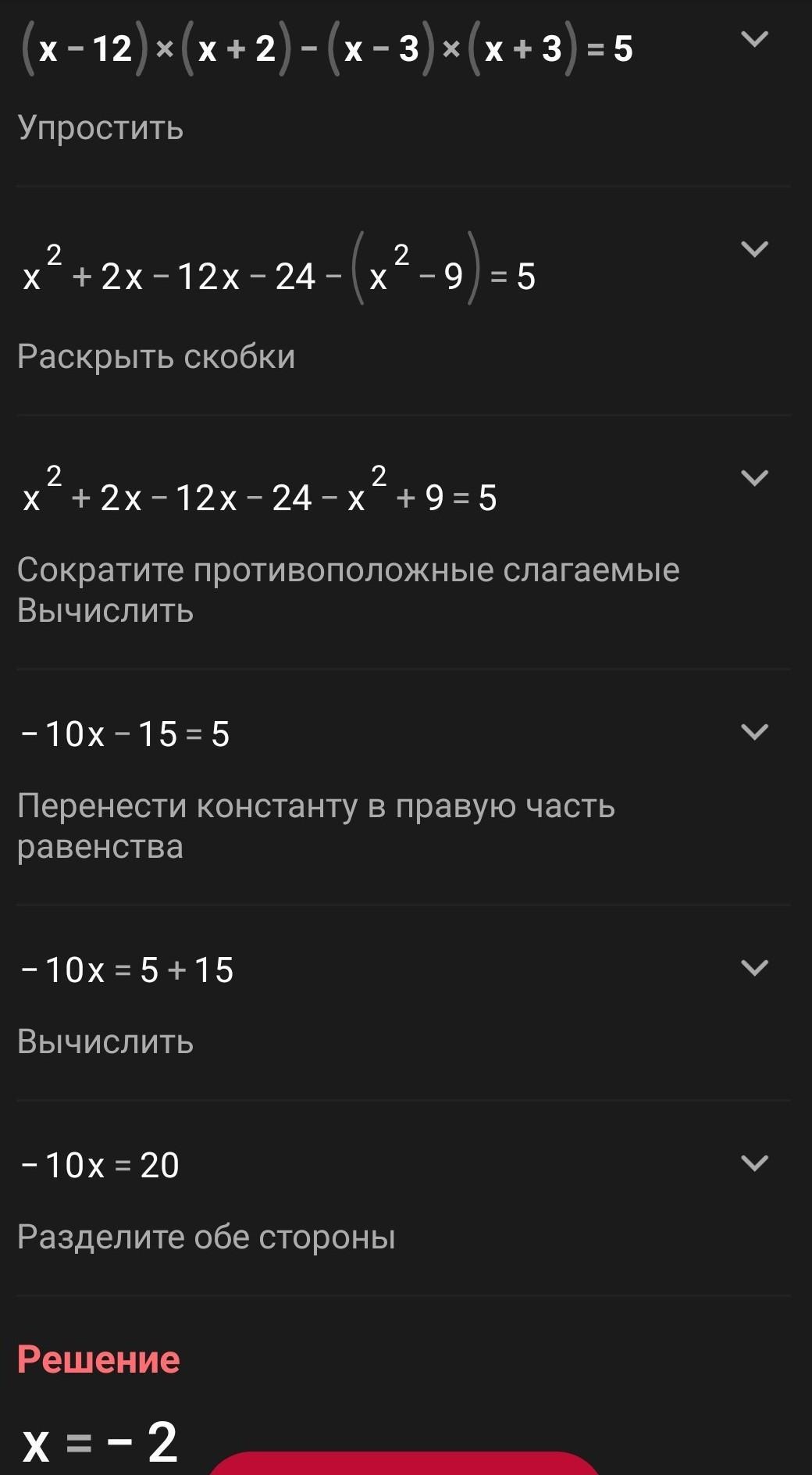The height and width of the screenshot is (1475, 812).
Task: Expand the '-10x = 5 + 15' step chevron
Action: (x=754, y=968)
